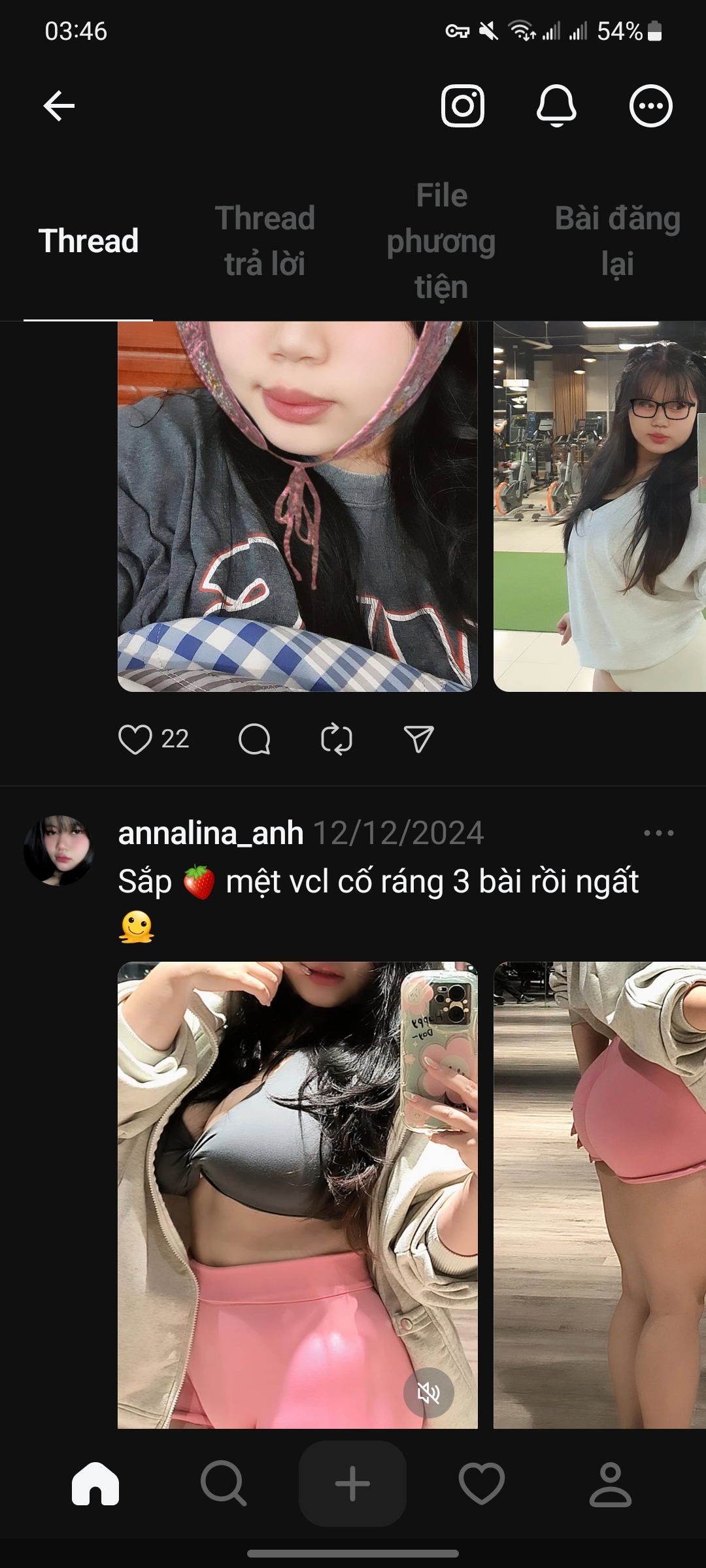Open annalina_anh's profile from the username
Screen dimensions: 706x1568
pyautogui.click(x=210, y=833)
